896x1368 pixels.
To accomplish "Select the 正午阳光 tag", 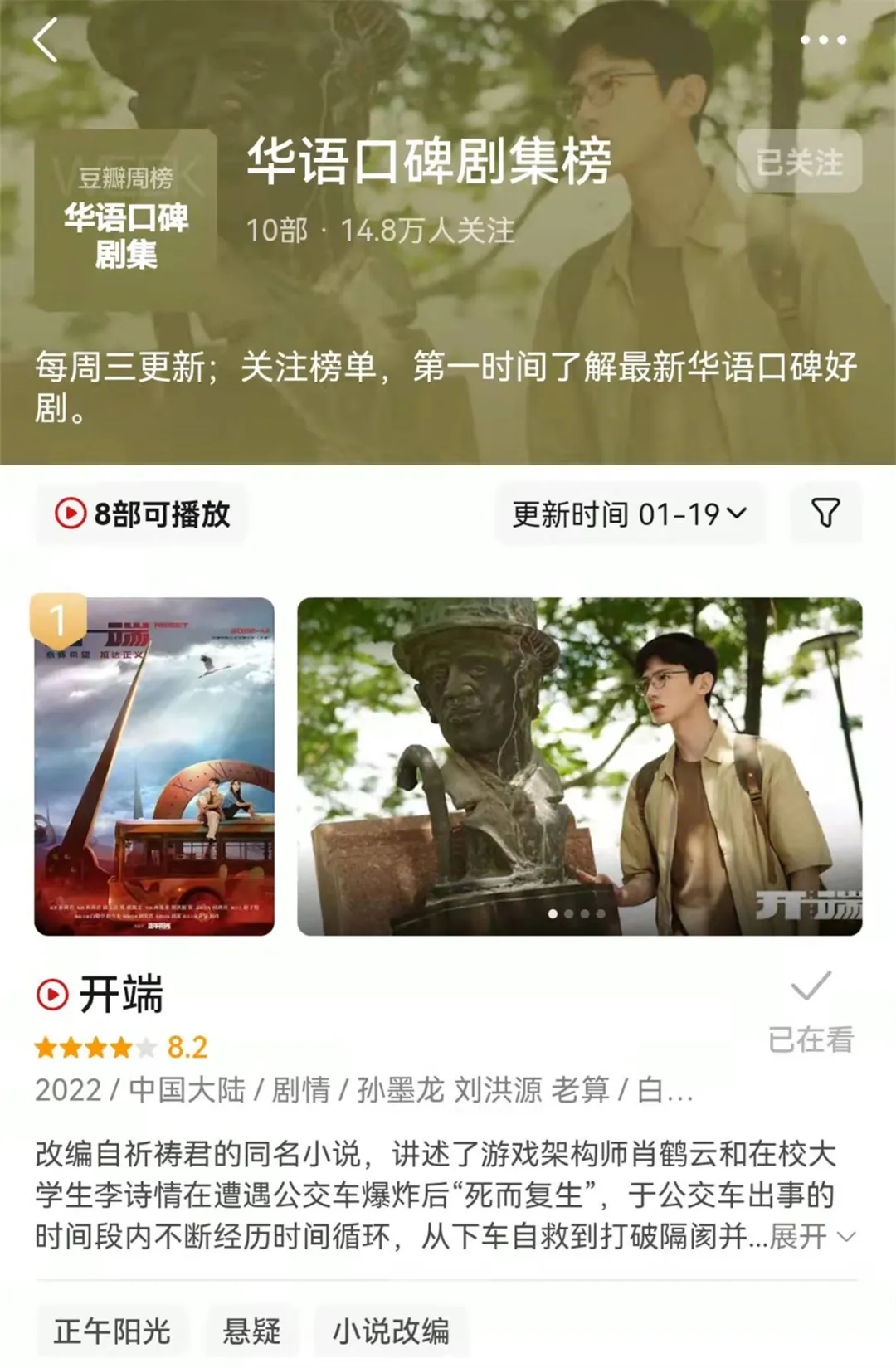I will [x=112, y=1331].
